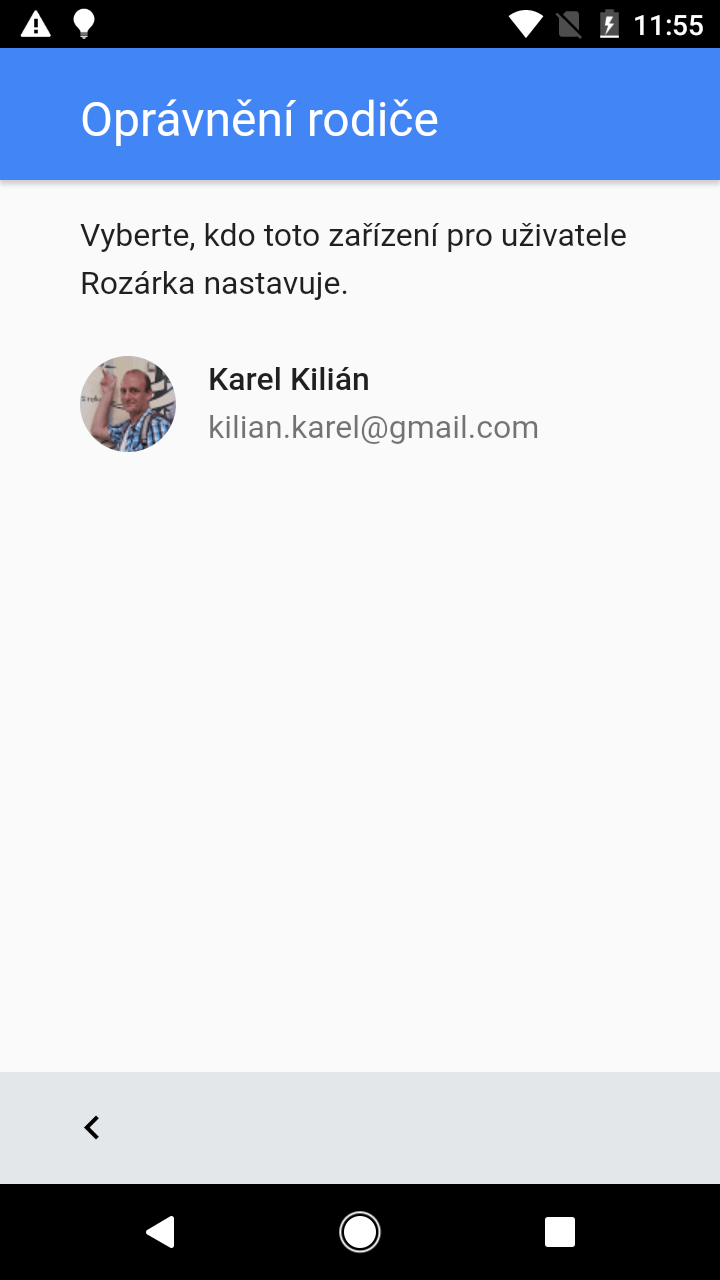The width and height of the screenshot is (720, 1280).
Task: Tap the back chevron in the bottom bar
Action: [x=92, y=1128]
